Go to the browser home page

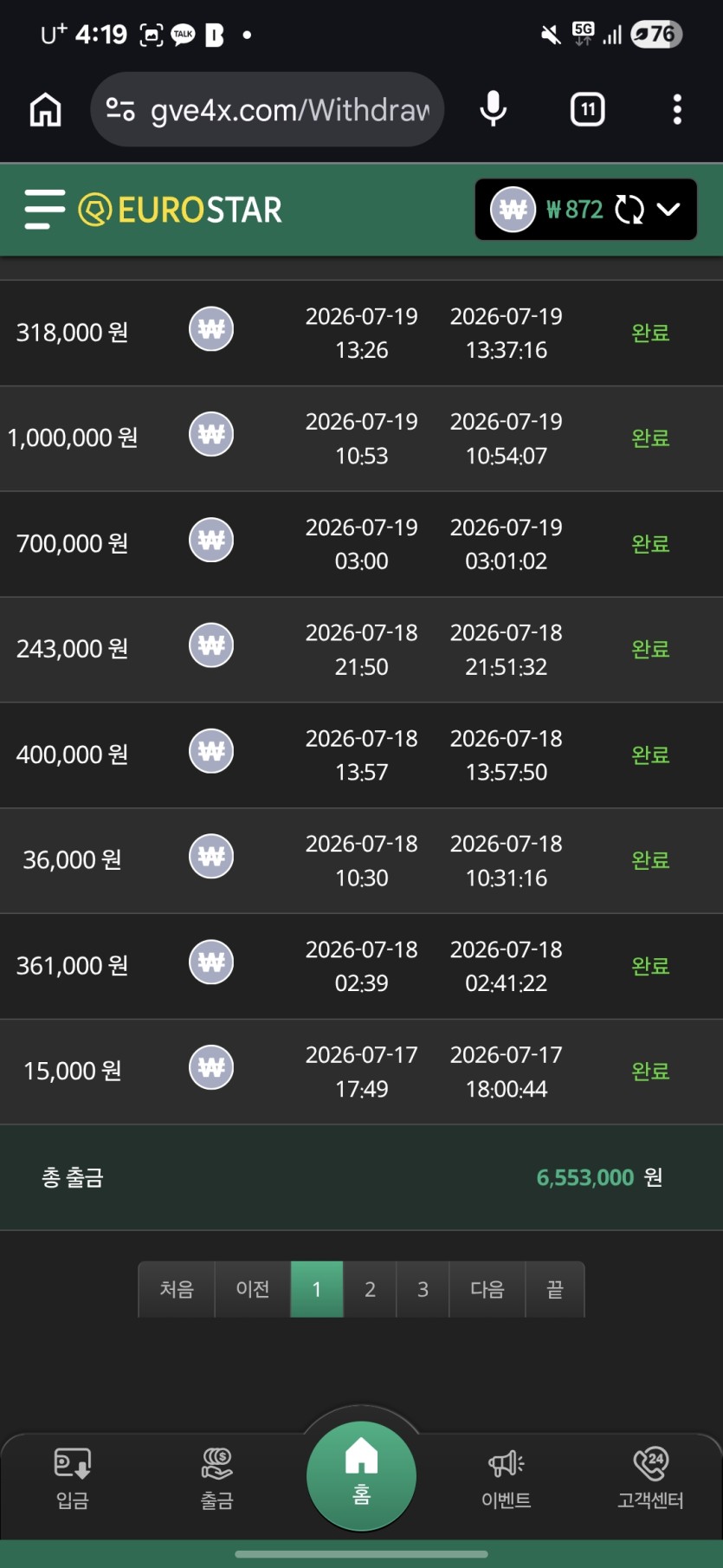(46, 110)
